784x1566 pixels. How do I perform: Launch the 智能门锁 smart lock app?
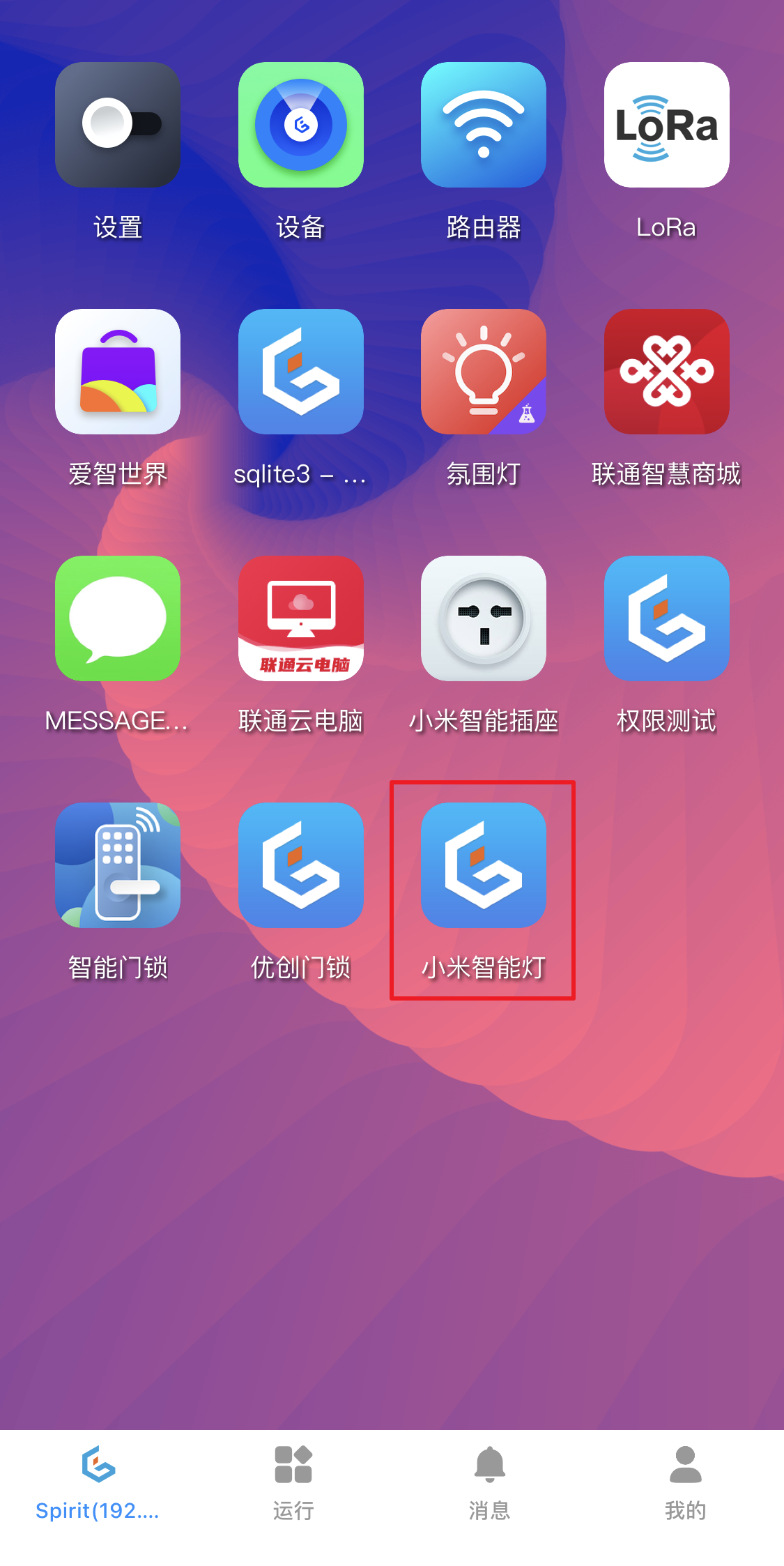click(117, 866)
